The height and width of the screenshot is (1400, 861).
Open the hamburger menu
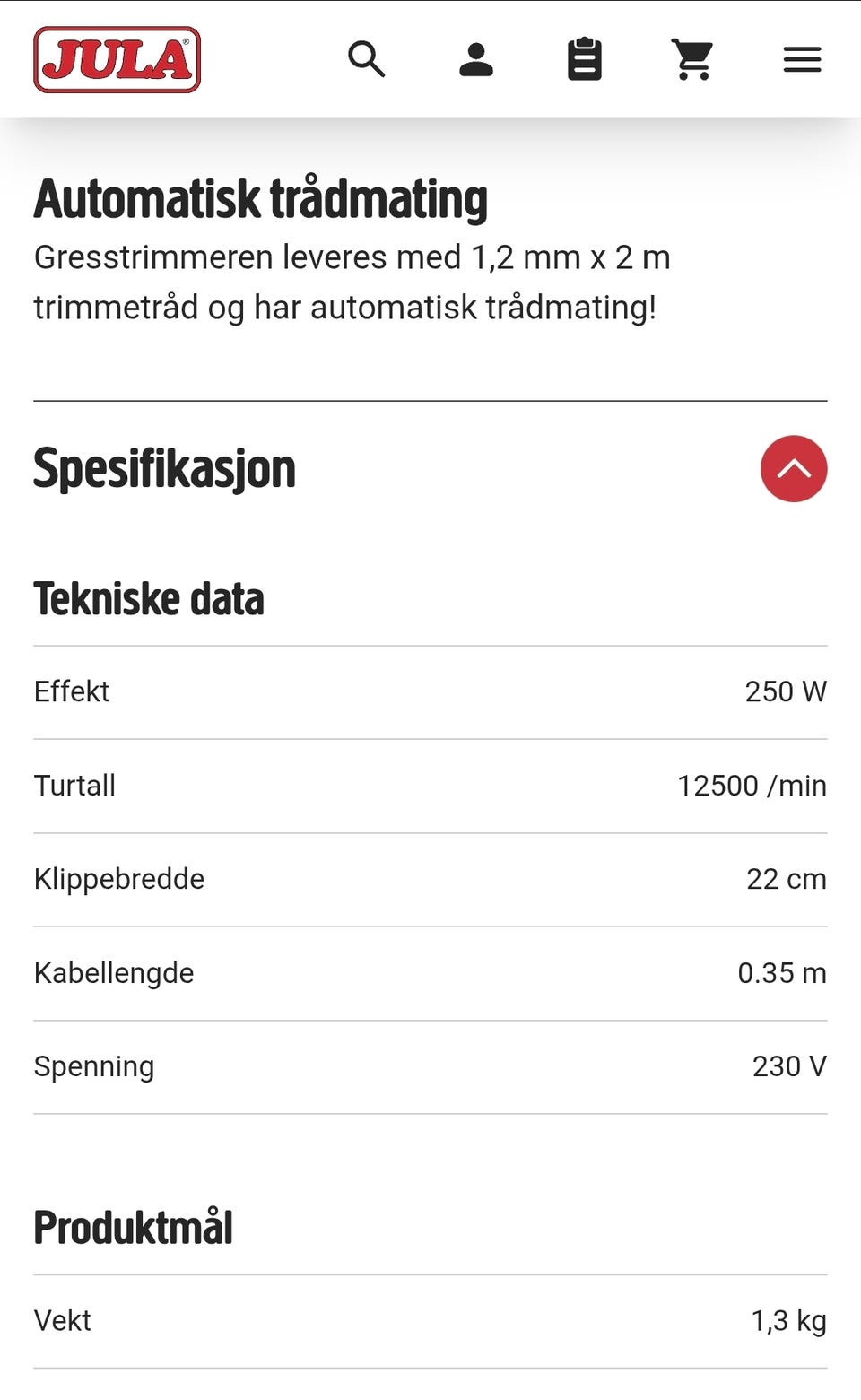click(x=802, y=60)
